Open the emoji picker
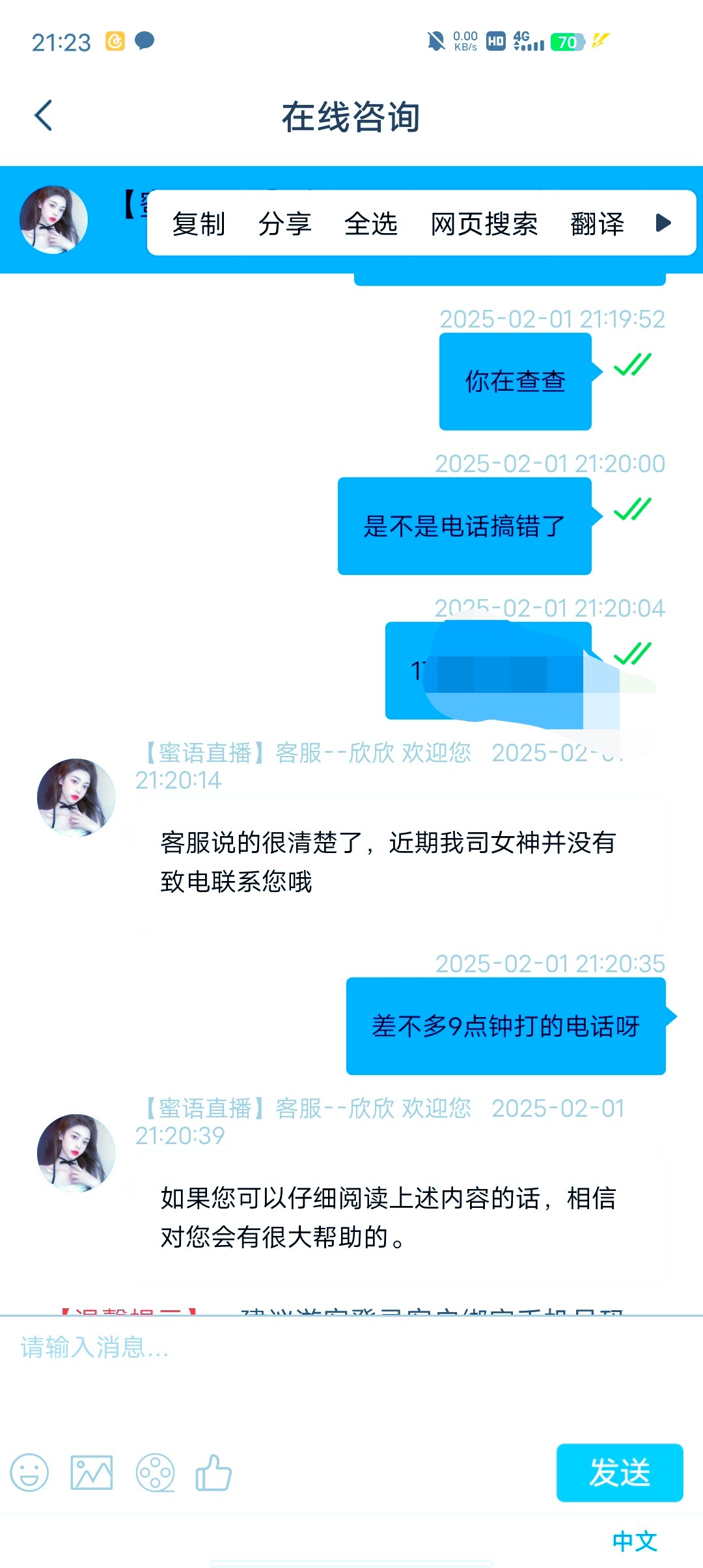 coord(29,1473)
